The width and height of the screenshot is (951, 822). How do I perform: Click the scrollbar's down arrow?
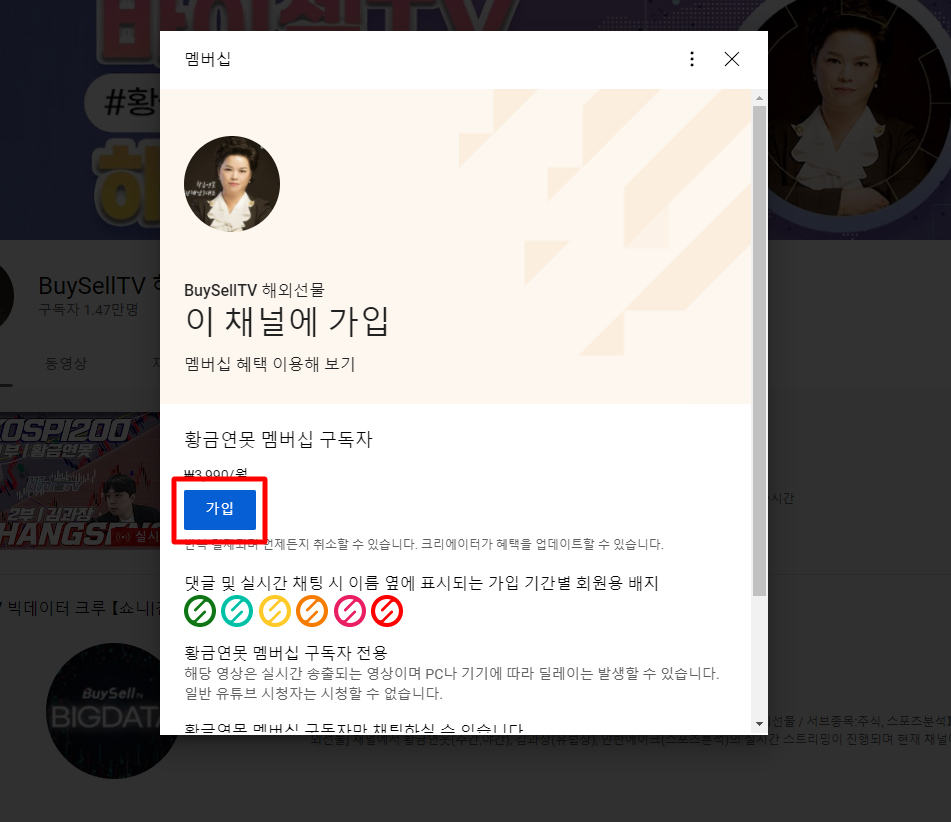[x=759, y=723]
